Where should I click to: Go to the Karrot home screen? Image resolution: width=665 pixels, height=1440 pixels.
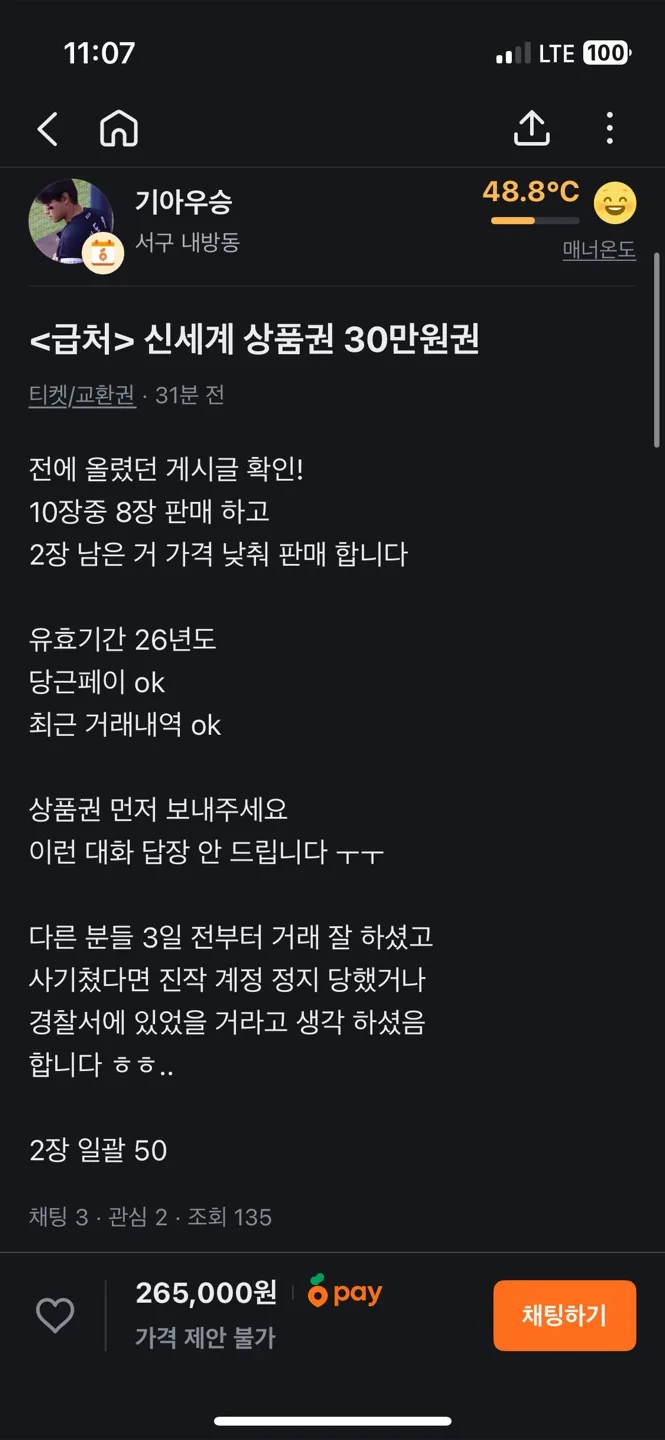[x=119, y=129]
